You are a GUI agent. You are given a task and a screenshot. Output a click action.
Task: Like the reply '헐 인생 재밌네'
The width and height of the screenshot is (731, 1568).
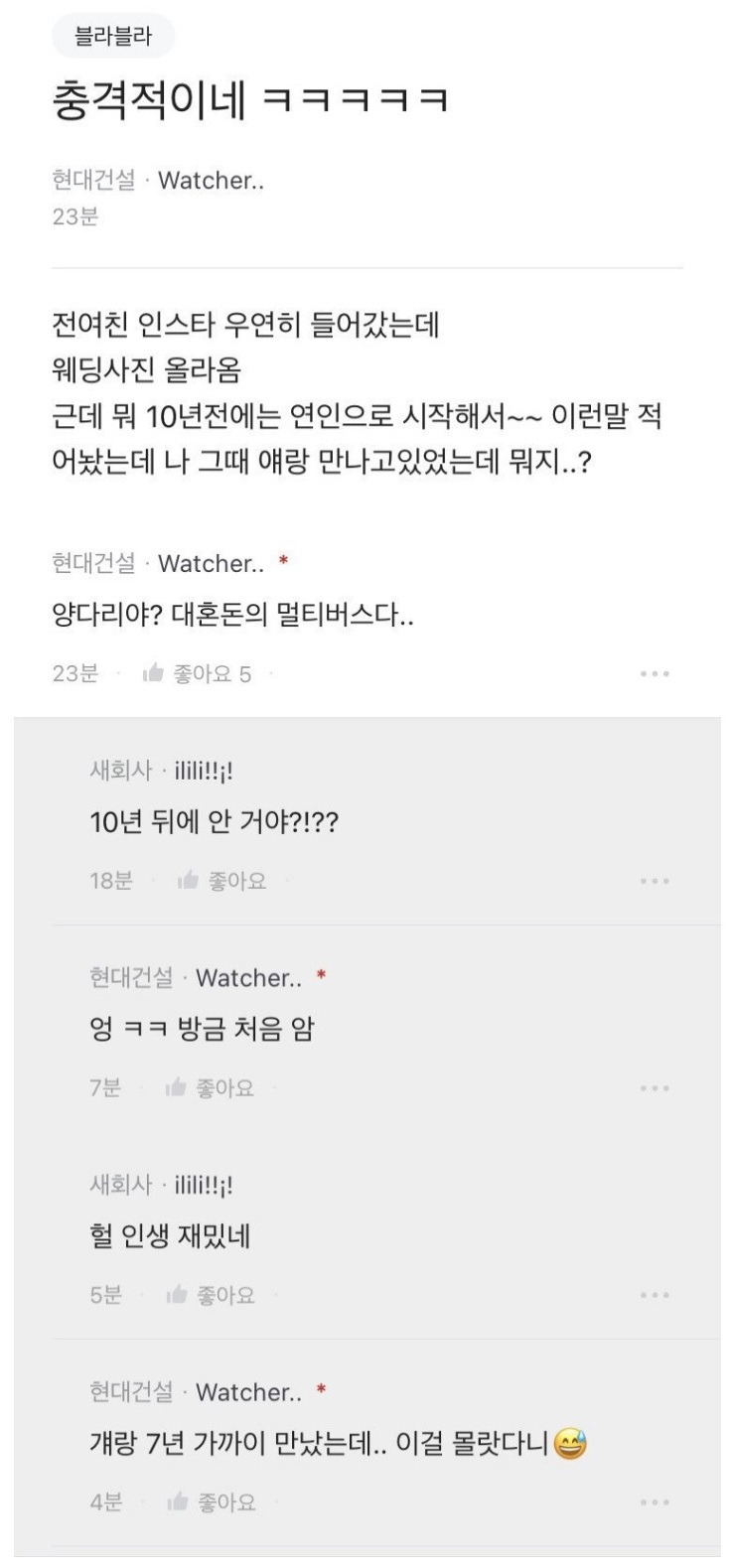(x=210, y=1295)
